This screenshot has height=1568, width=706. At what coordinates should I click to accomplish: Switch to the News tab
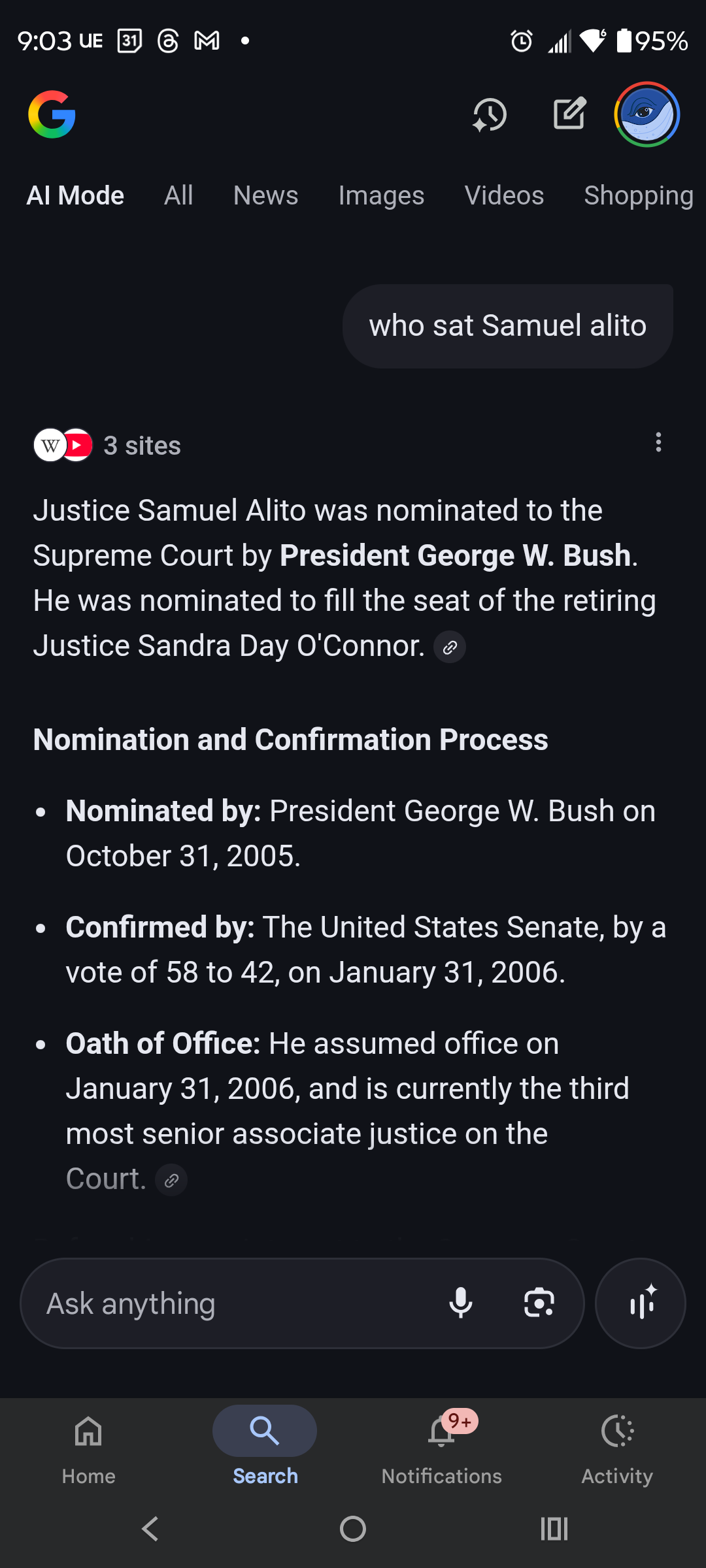(265, 195)
